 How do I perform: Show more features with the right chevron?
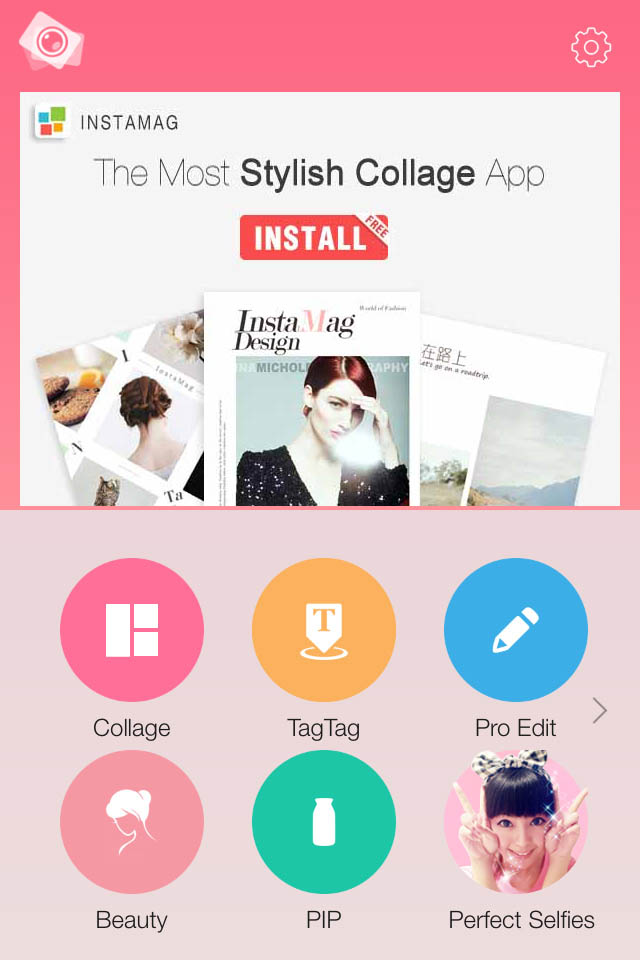[x=600, y=710]
